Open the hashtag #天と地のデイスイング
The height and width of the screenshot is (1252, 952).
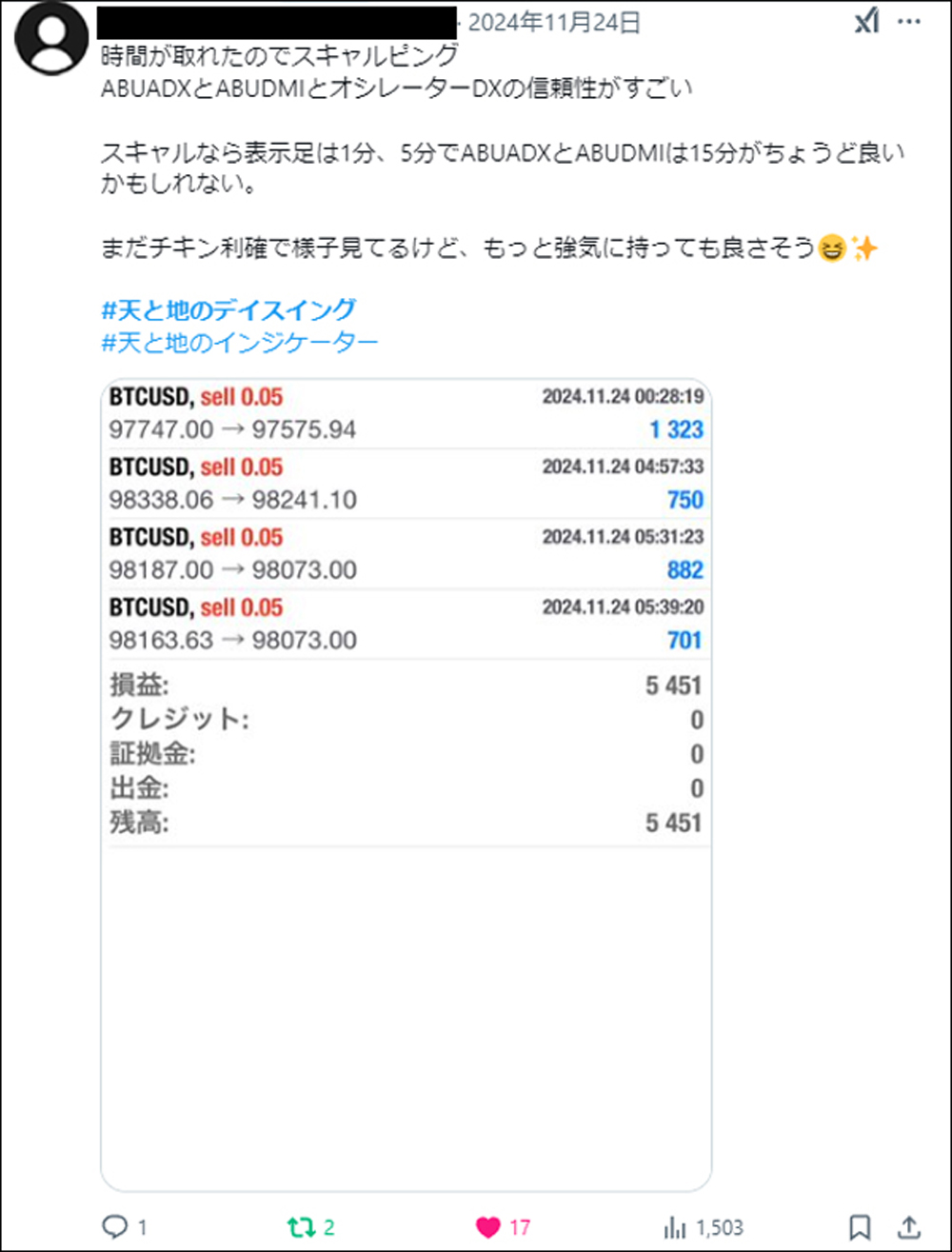tap(228, 309)
